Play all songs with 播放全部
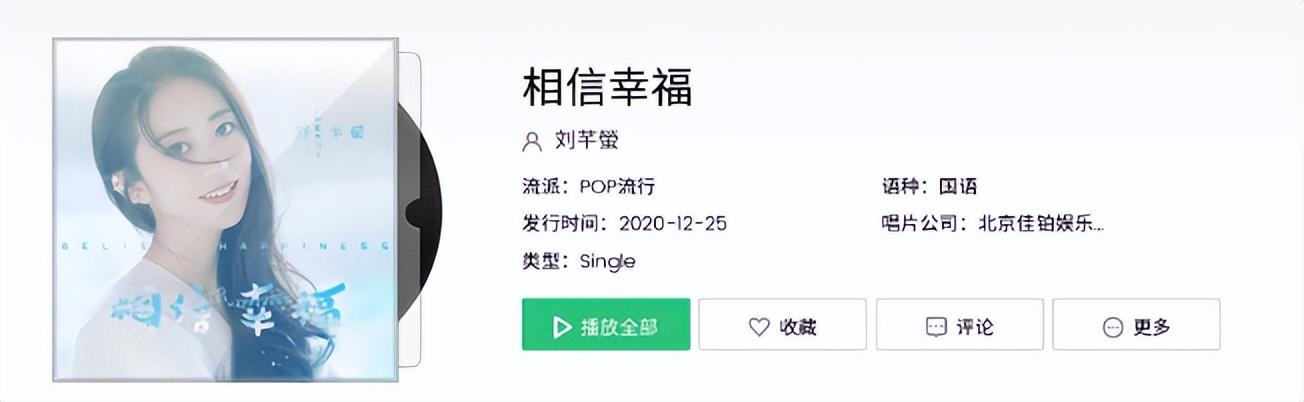The image size is (1304, 402). coord(605,325)
